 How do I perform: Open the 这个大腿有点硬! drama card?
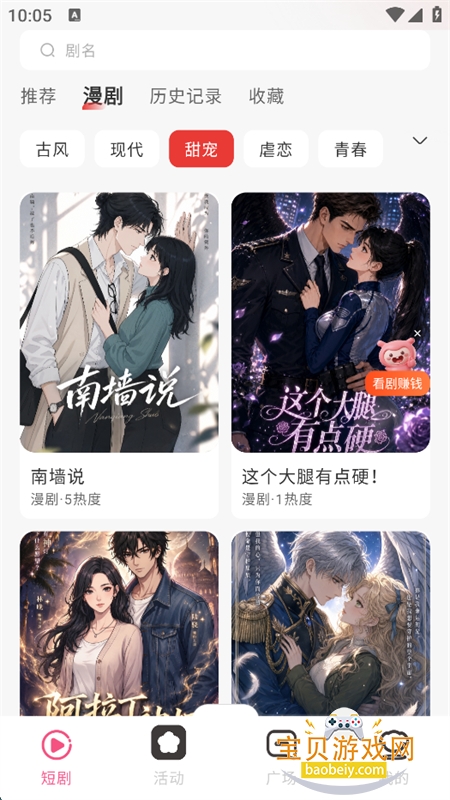330,355
